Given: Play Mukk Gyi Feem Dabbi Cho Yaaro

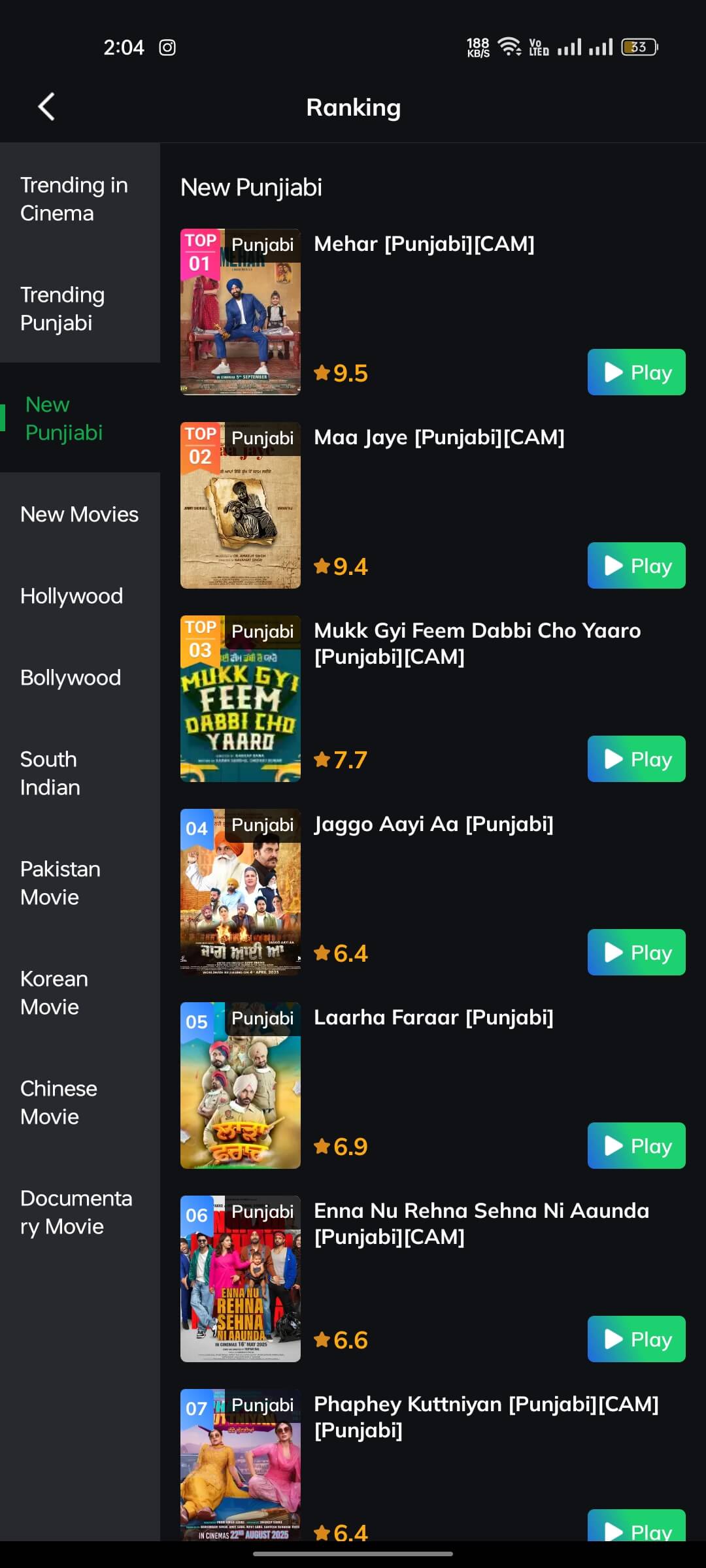Looking at the screenshot, I should point(636,759).
